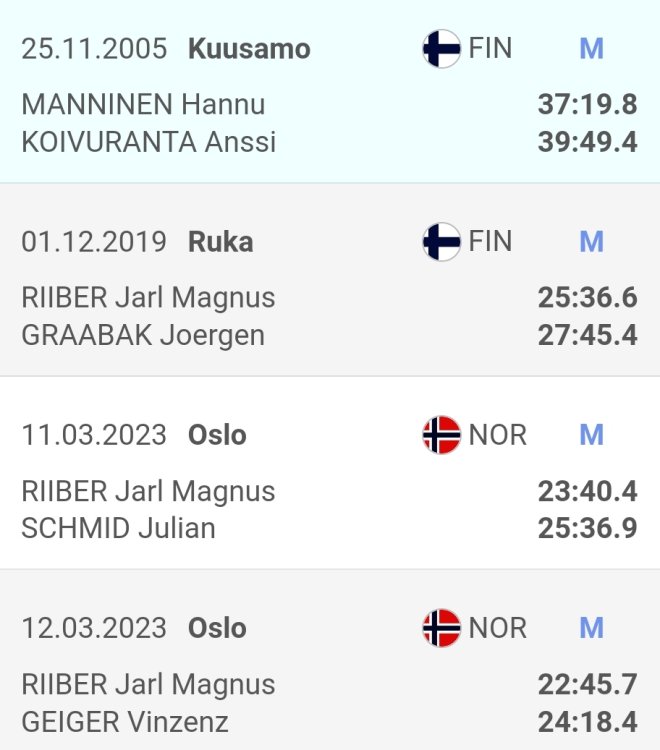
Task: Open the 25.11.2005 Kuusamo race result
Action: pyautogui.click(x=330, y=92)
